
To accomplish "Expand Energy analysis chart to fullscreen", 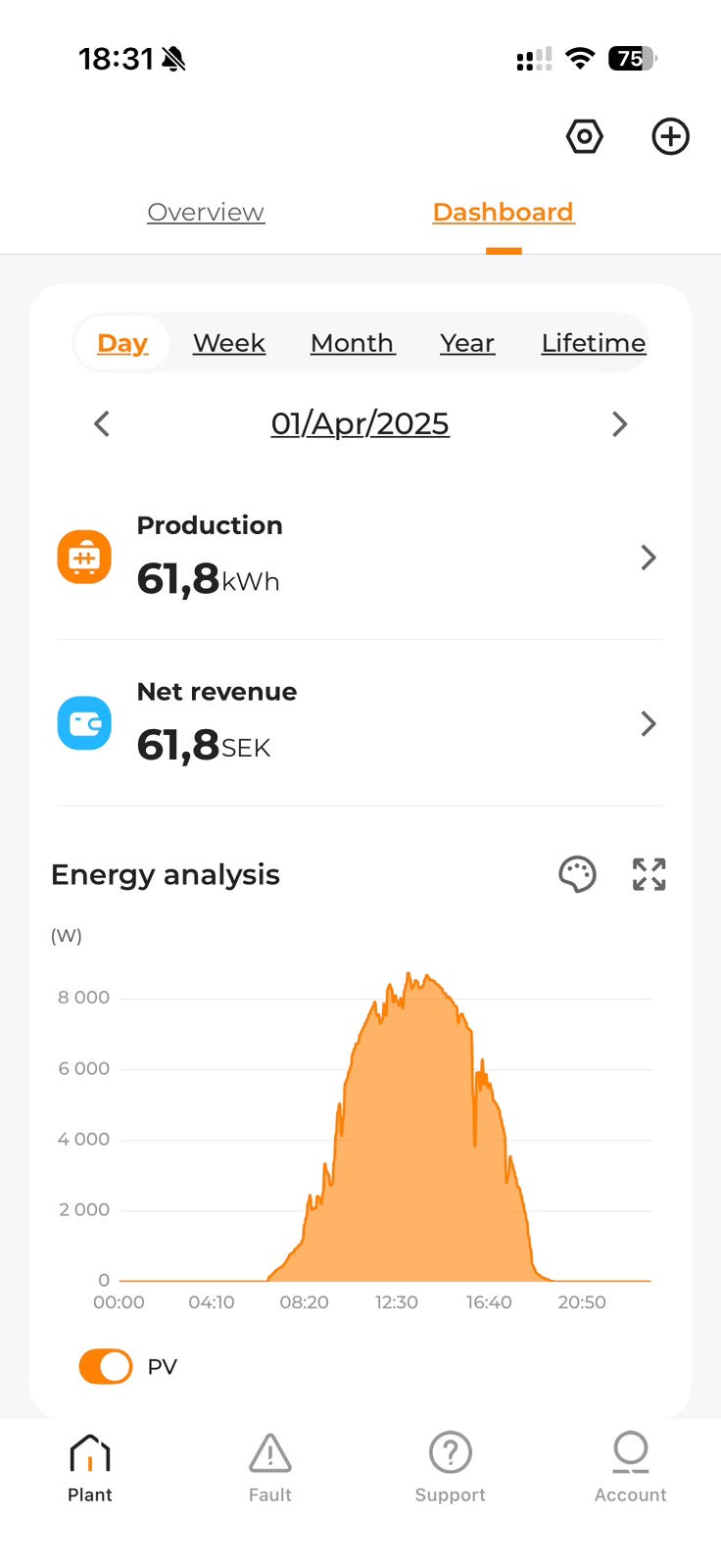I will tap(649, 874).
